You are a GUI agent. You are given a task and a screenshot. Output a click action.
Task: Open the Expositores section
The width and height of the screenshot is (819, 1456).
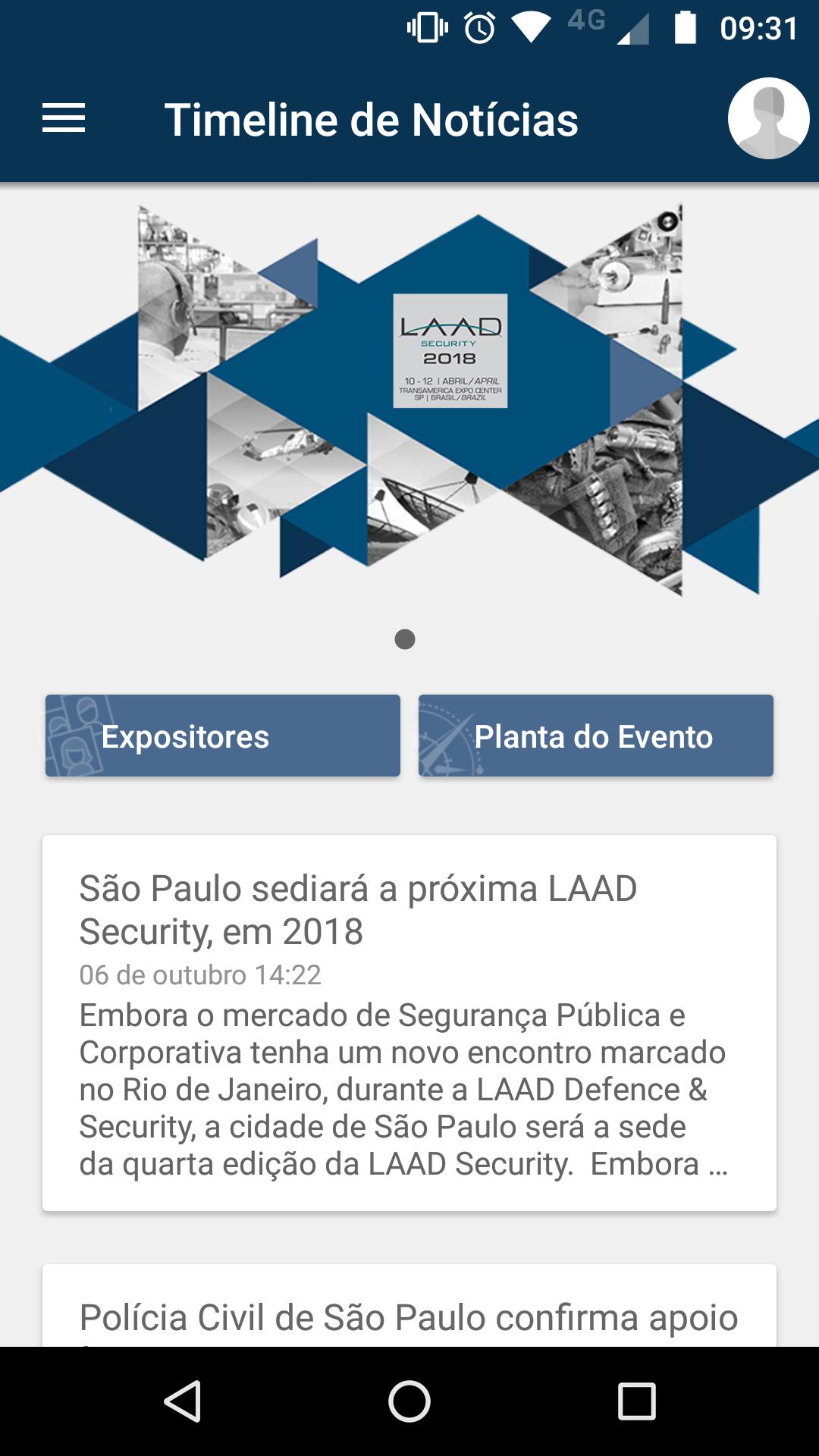(221, 734)
